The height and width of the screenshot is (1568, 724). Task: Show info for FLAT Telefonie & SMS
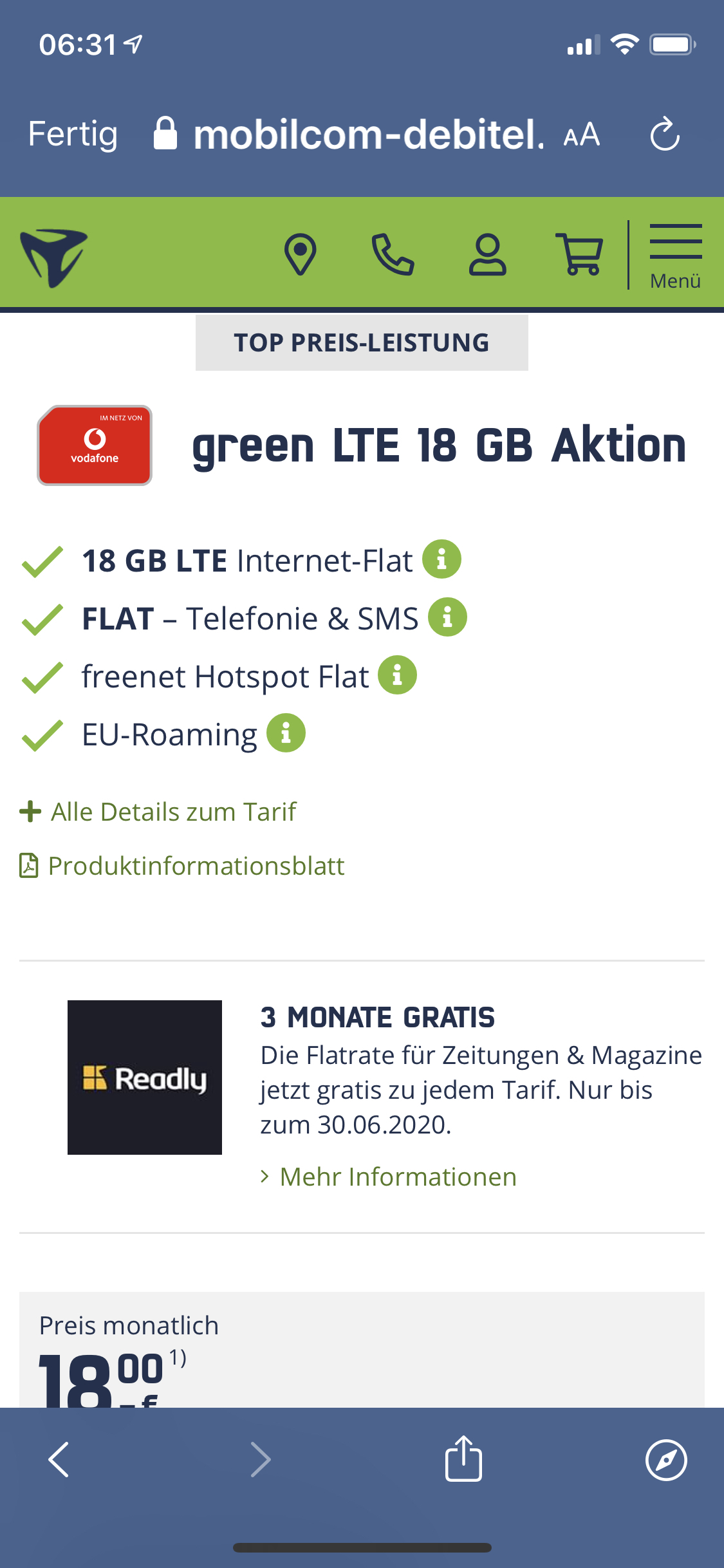pos(448,617)
